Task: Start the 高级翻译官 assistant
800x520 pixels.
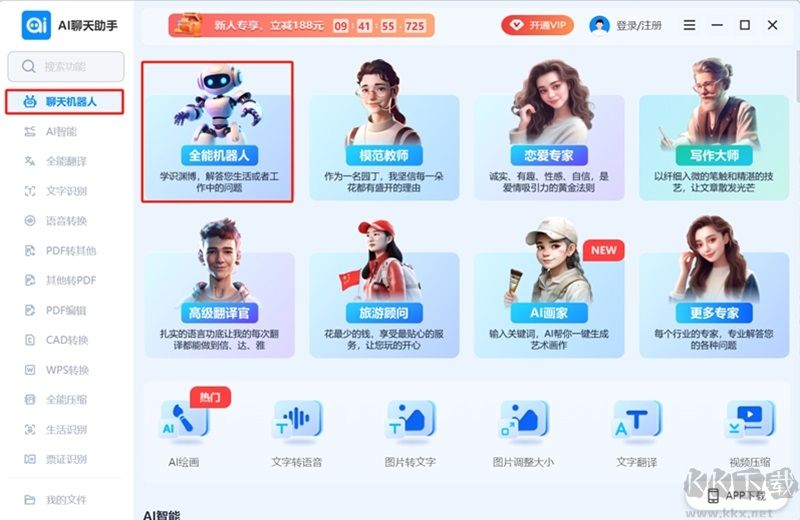Action: click(x=219, y=289)
